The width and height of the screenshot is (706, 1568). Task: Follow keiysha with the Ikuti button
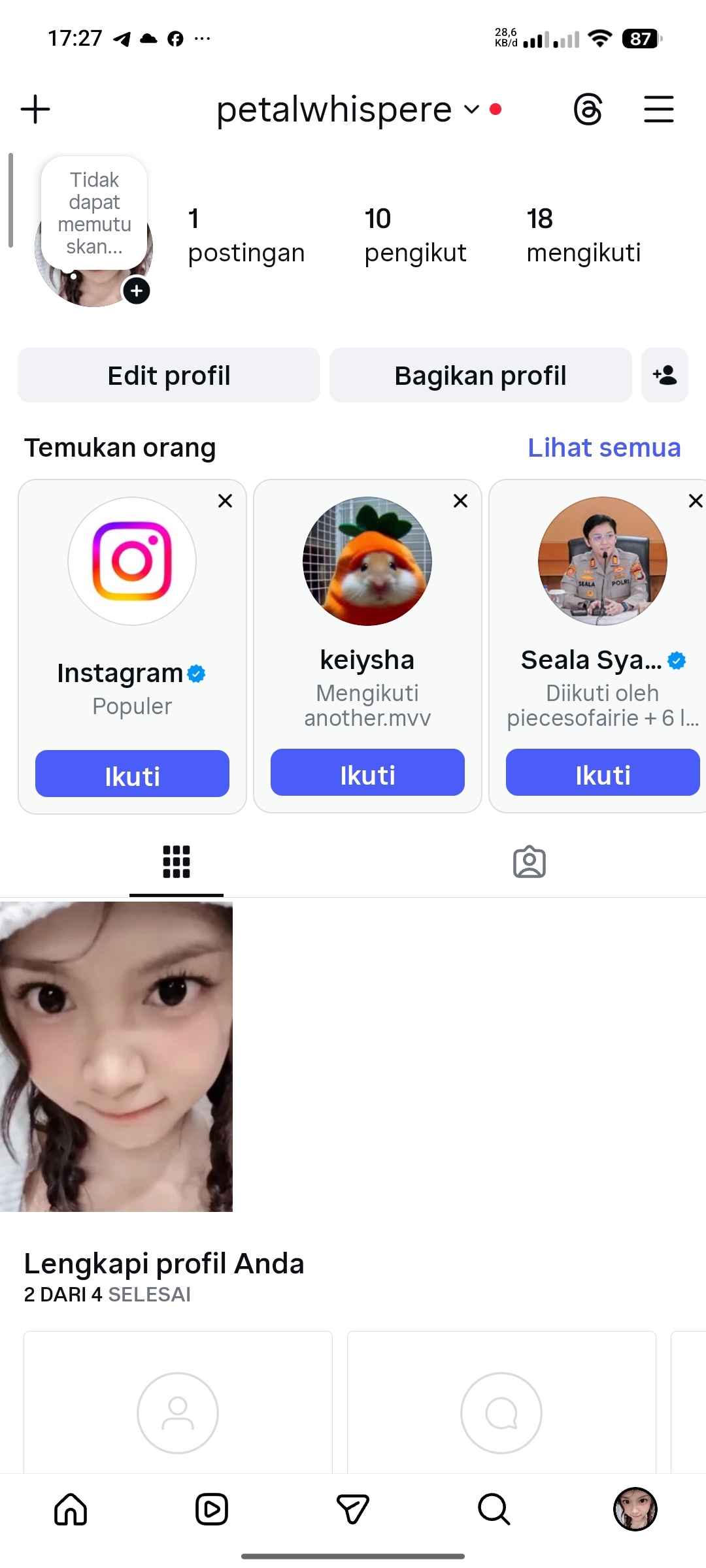pos(367,773)
